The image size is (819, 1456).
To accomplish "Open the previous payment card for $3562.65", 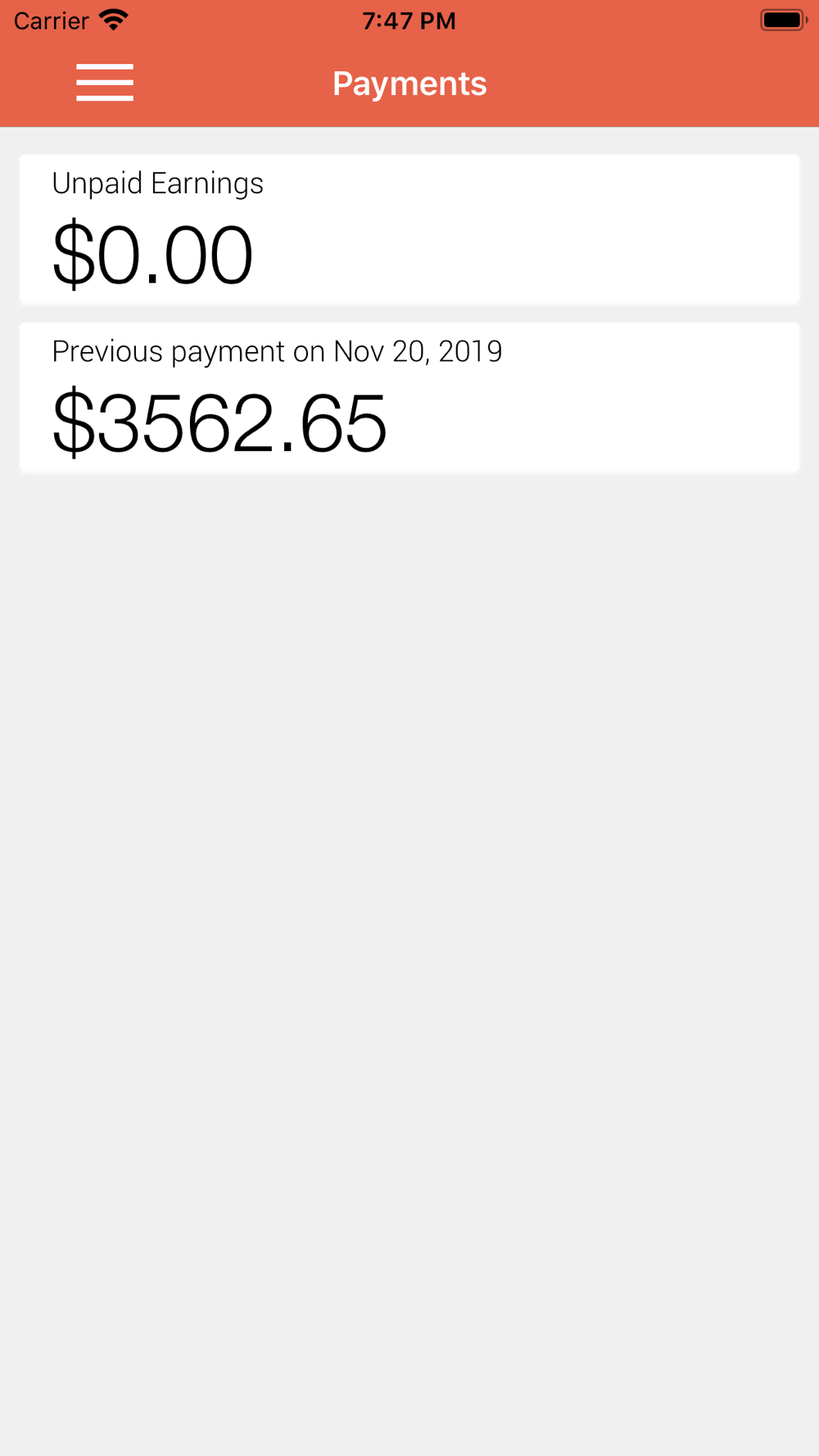I will [409, 397].
